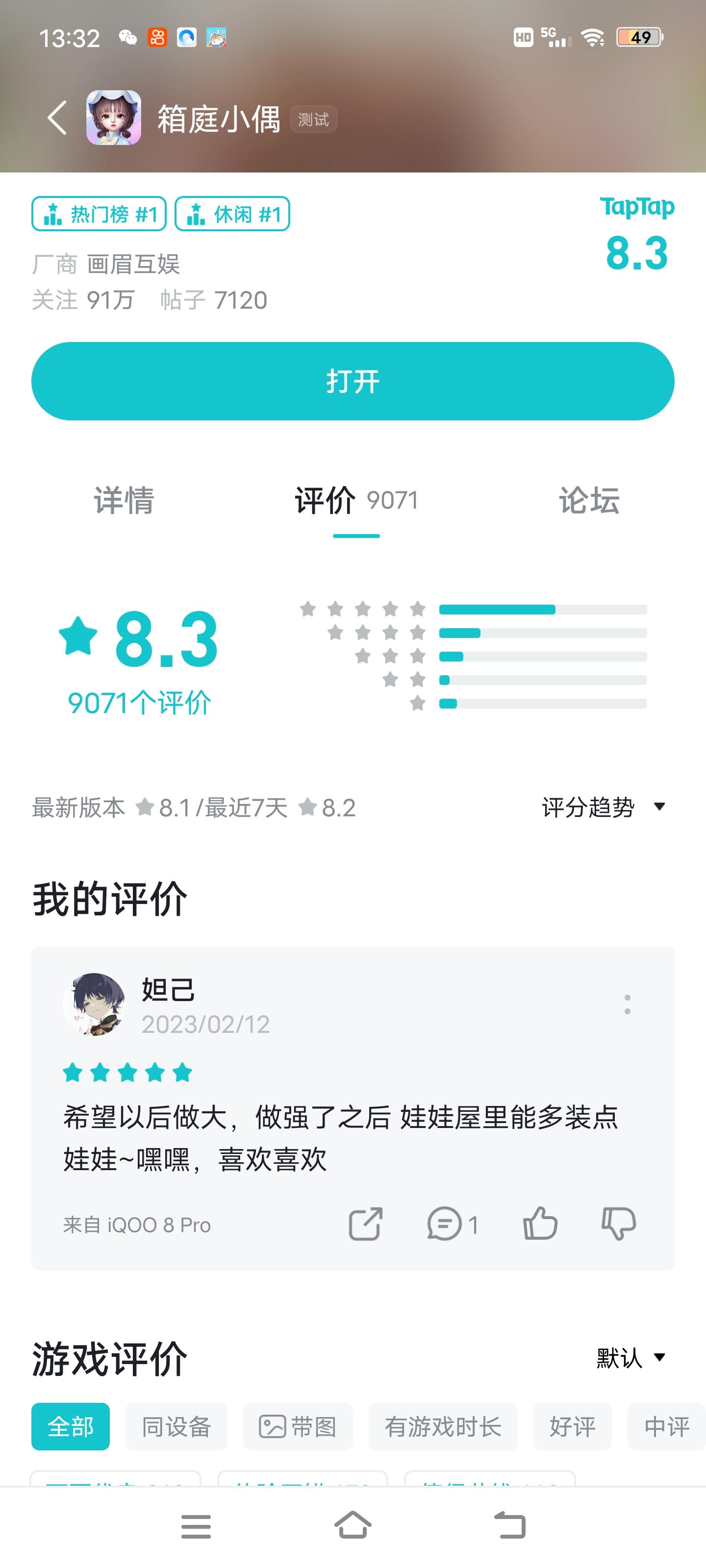
Task: Expand the 评分趋势 dropdown
Action: 603,808
